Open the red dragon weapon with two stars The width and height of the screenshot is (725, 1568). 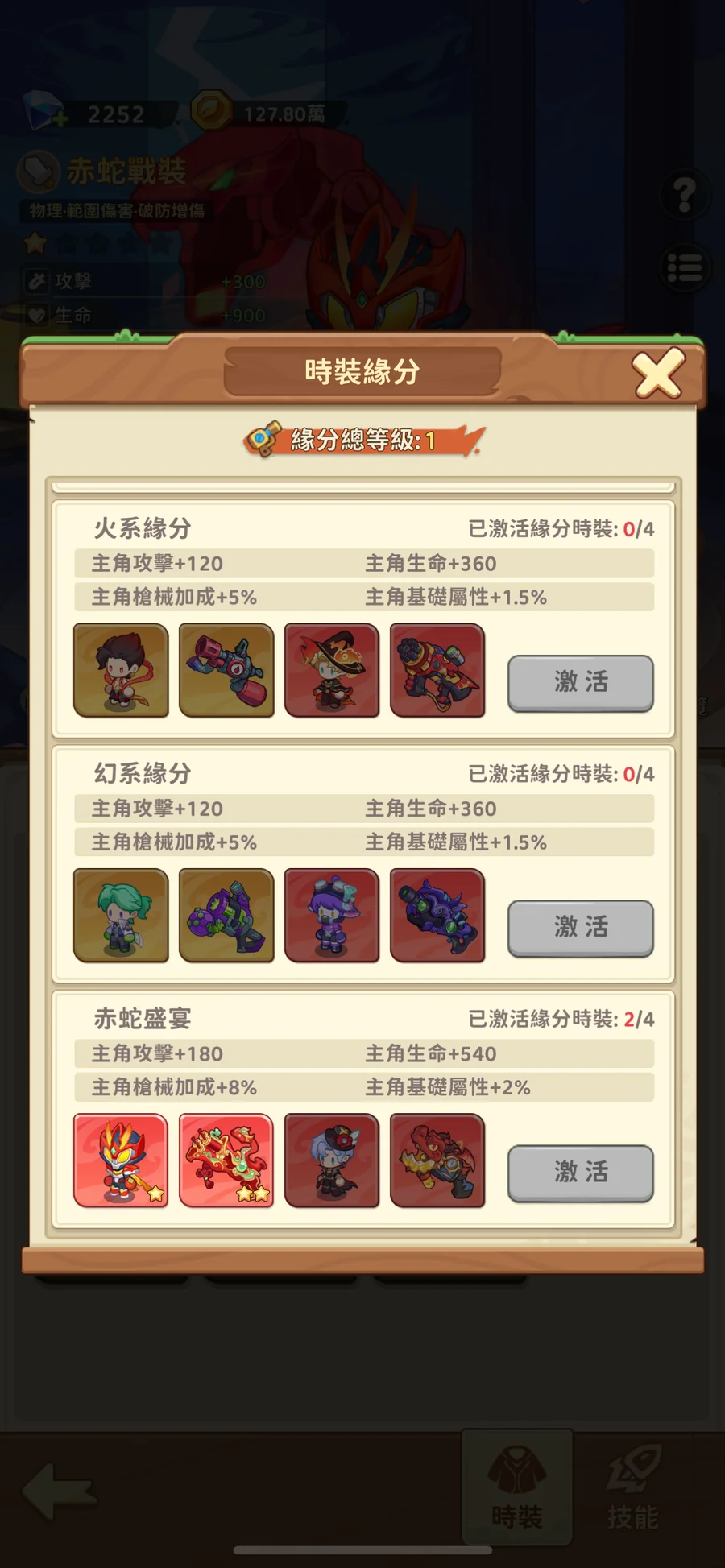click(x=226, y=1160)
